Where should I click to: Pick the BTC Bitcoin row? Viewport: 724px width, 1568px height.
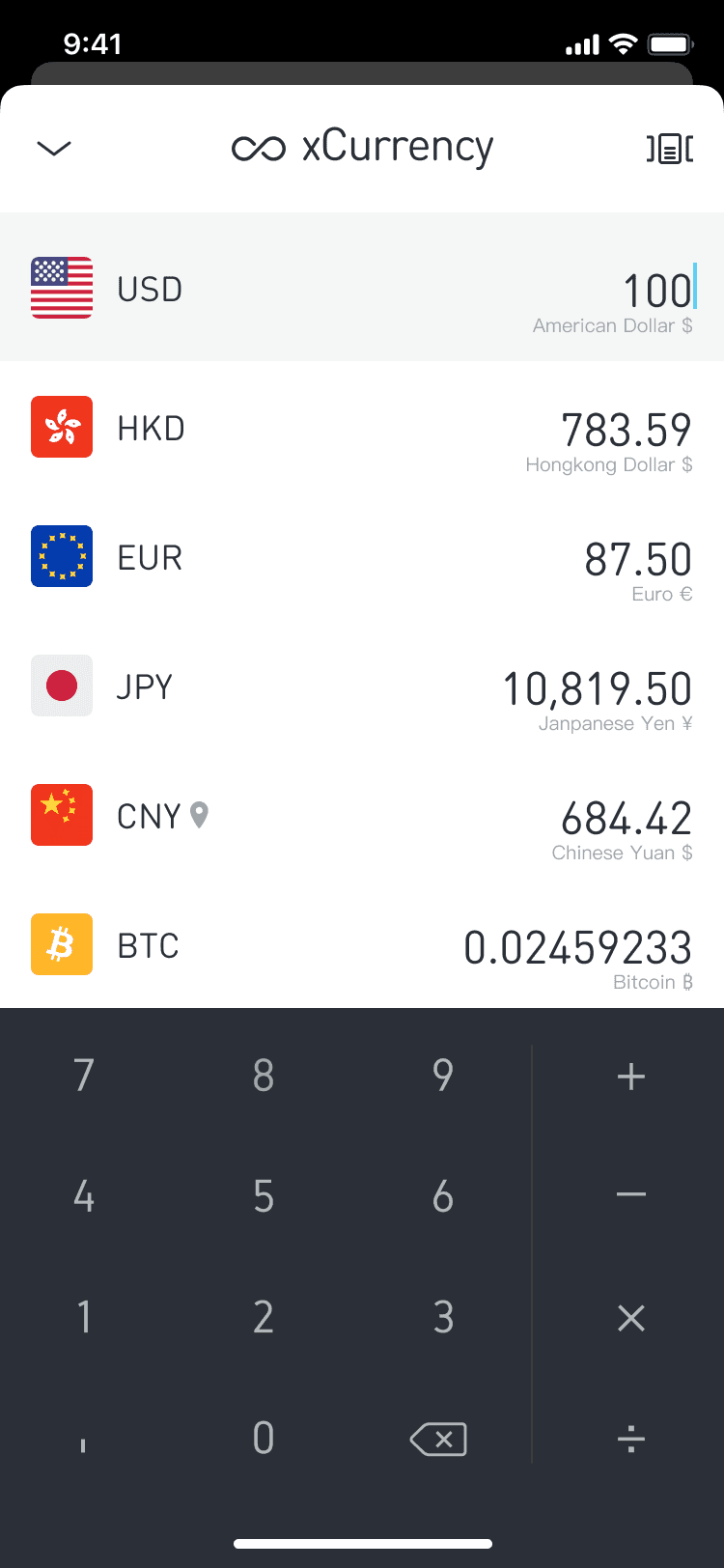click(362, 947)
